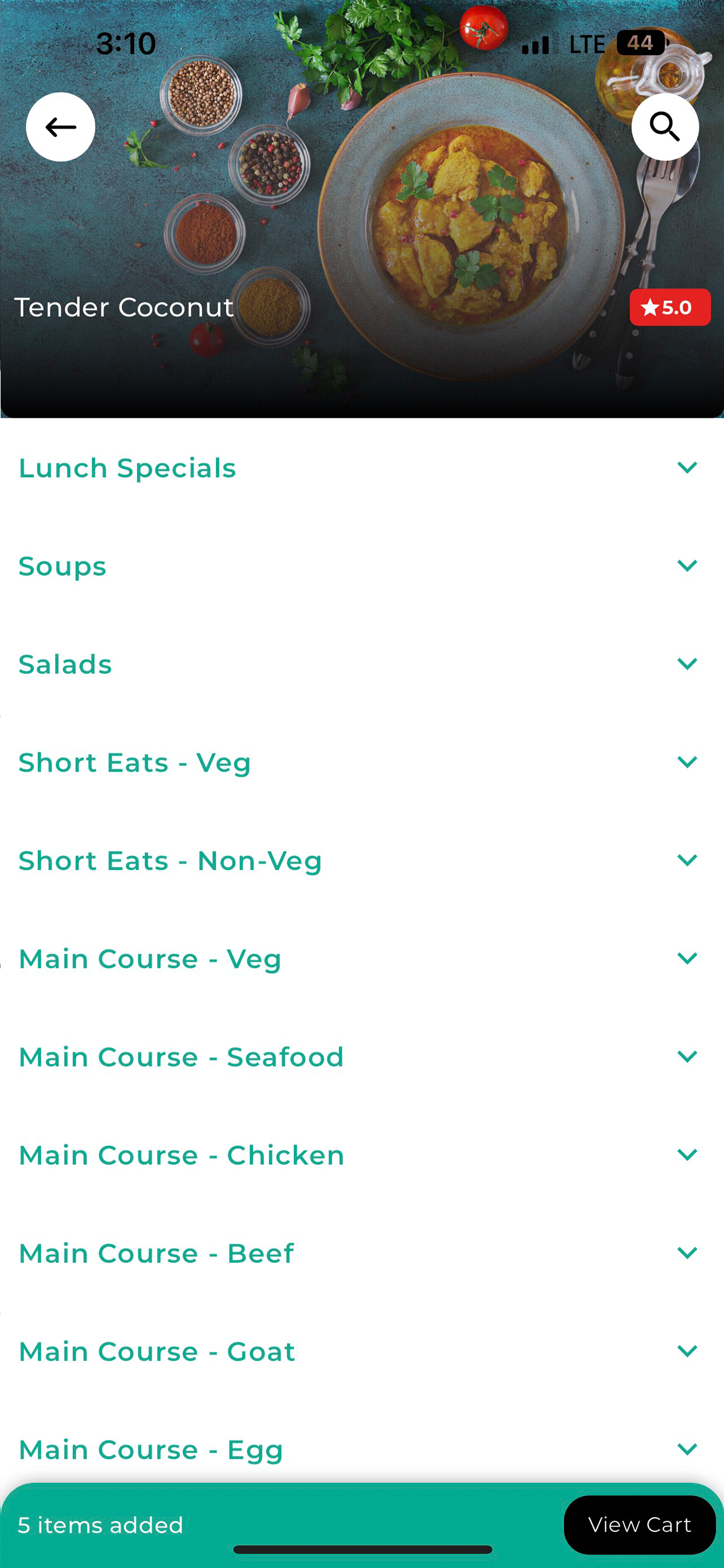Expand Short Eats - Veg

coord(362,762)
